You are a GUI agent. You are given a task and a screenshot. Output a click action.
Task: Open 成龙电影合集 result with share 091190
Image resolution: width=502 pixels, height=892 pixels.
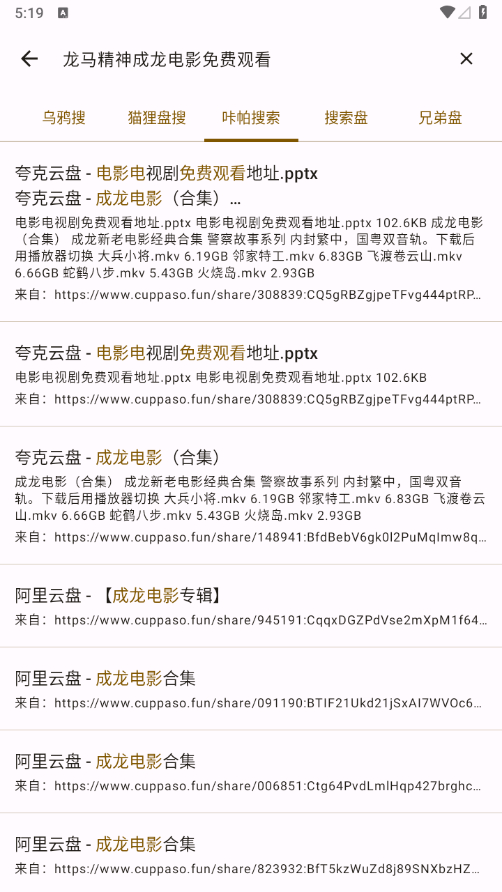(251, 689)
